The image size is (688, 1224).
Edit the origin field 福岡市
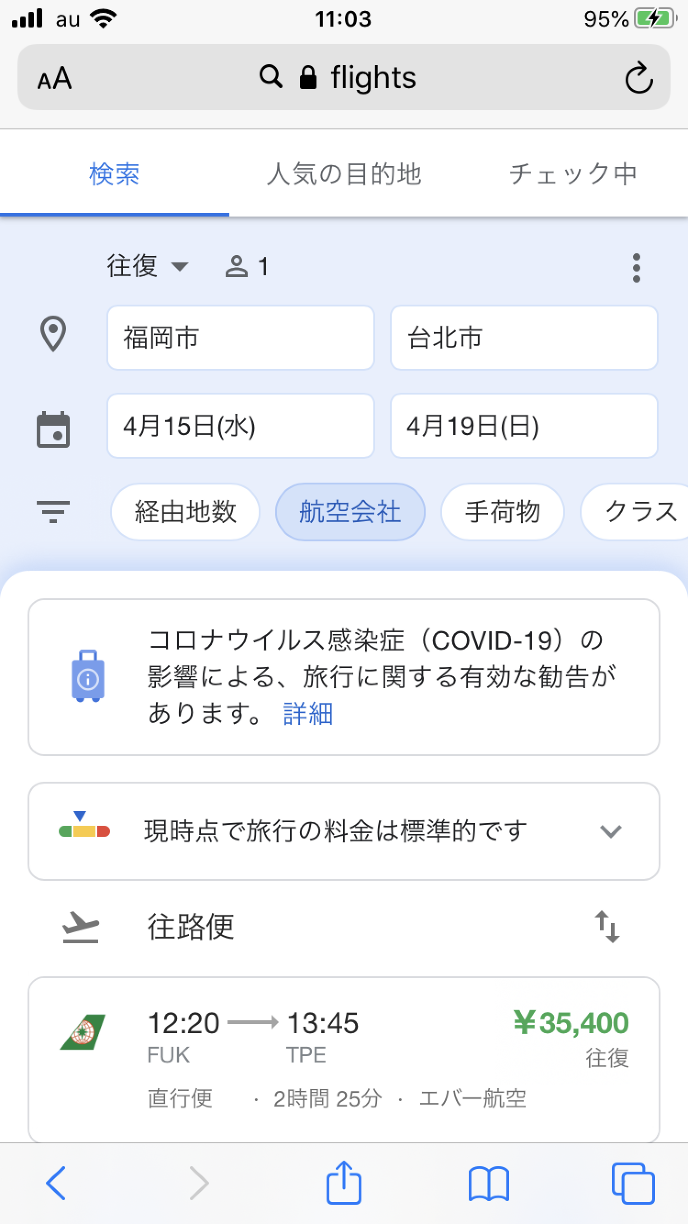tap(240, 338)
